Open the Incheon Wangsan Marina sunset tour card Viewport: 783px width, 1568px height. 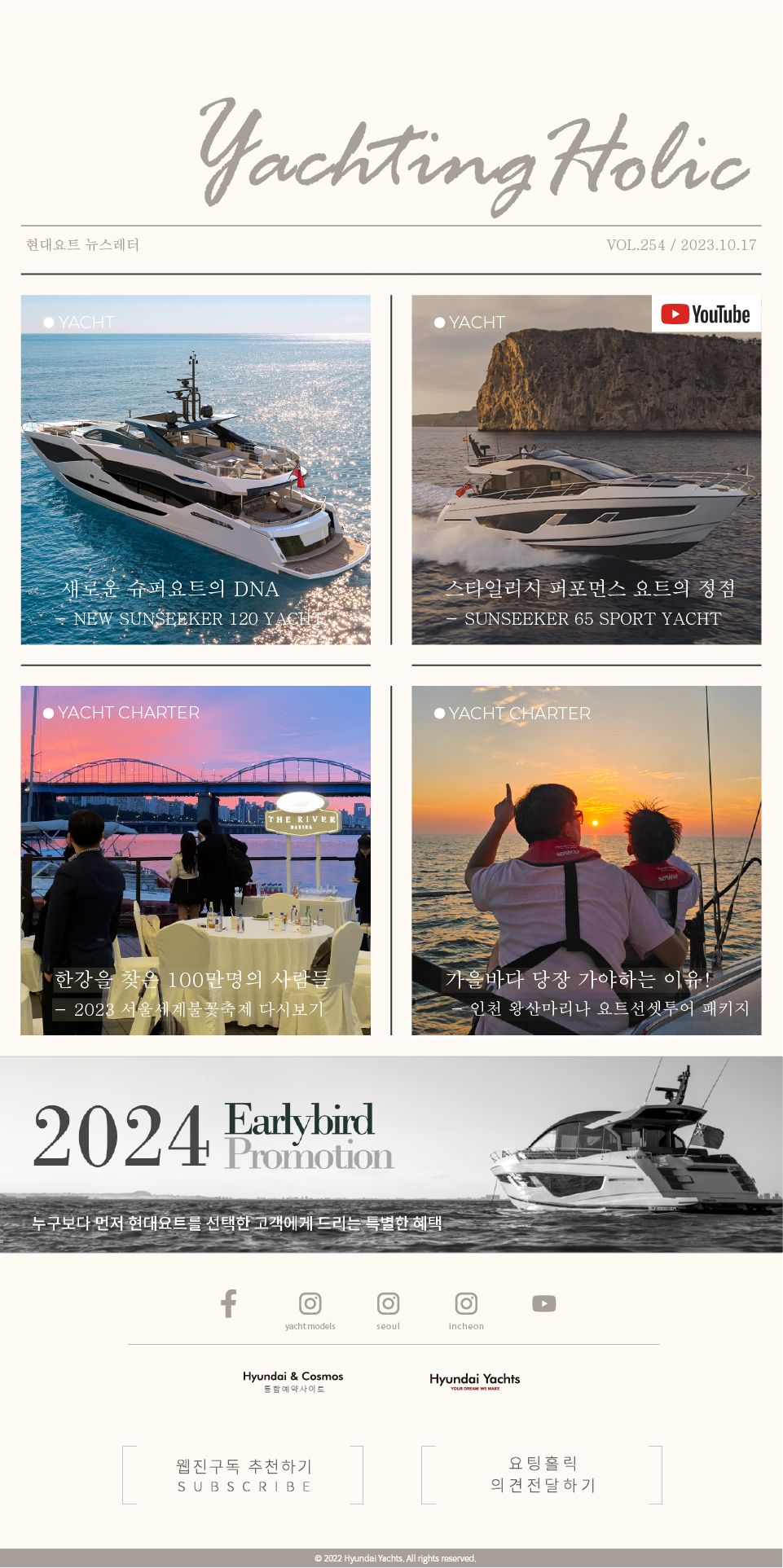coord(587,860)
